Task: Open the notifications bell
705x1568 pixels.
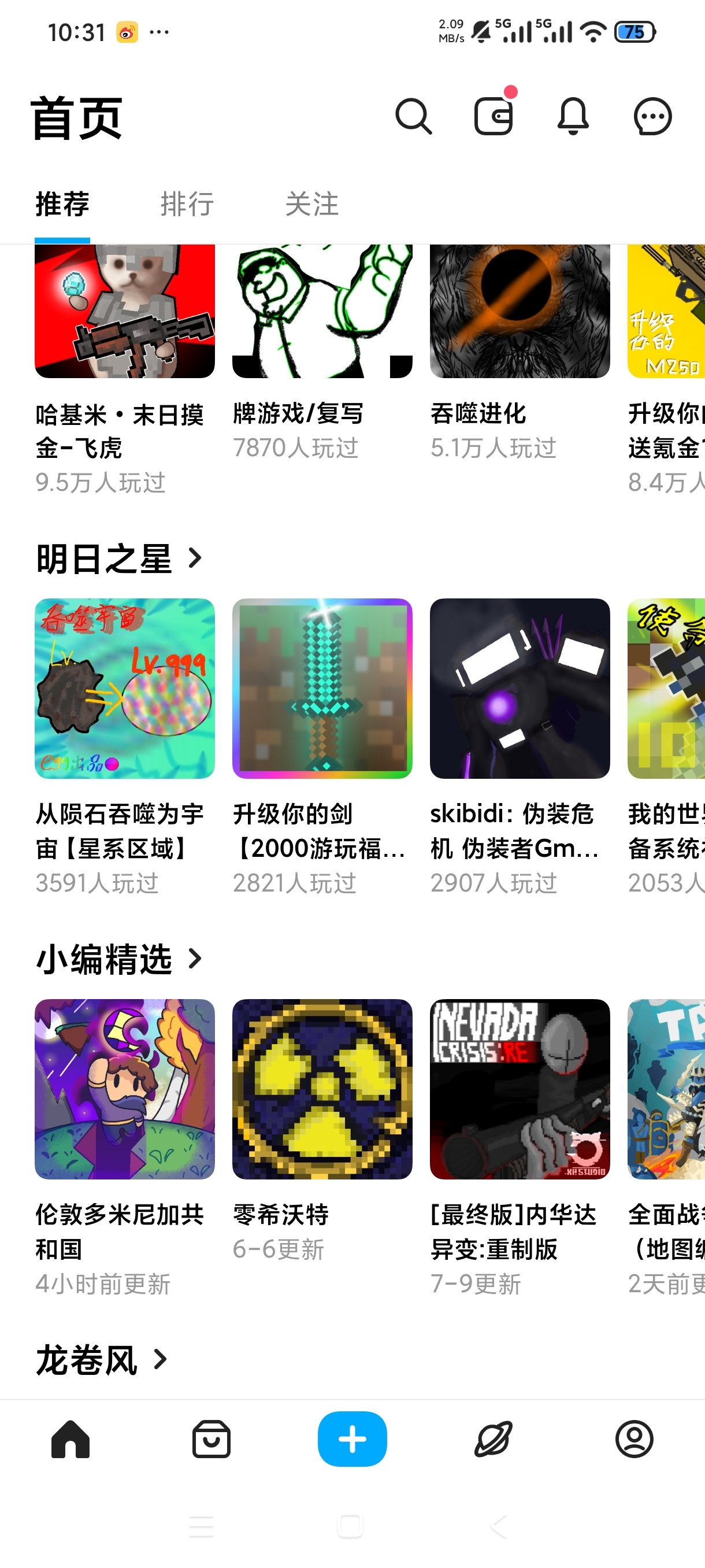Action: tap(573, 116)
